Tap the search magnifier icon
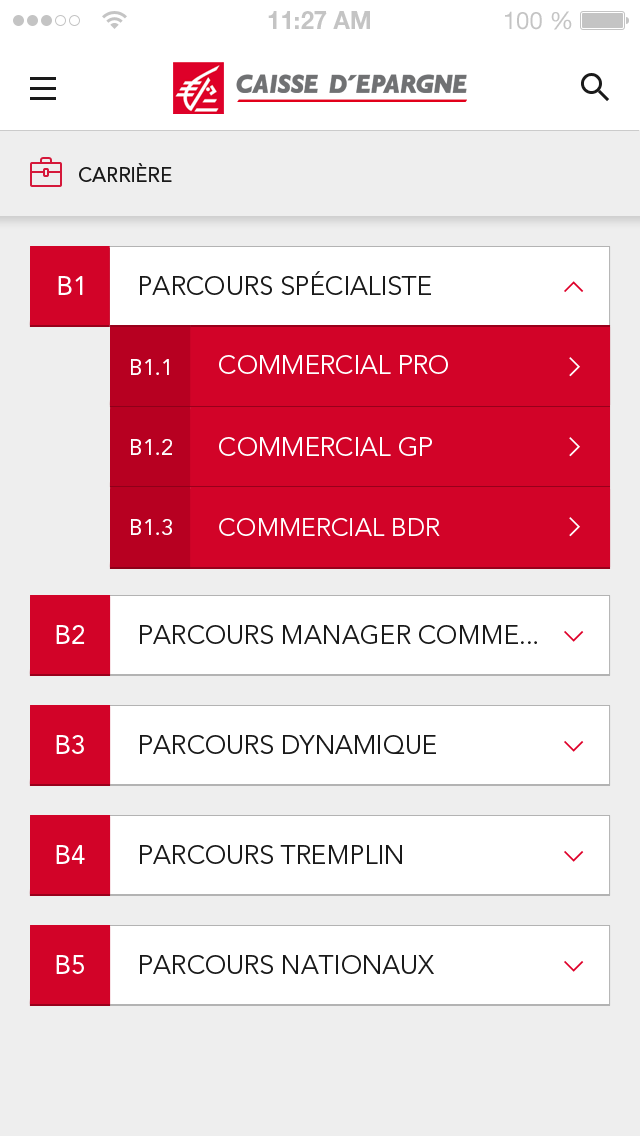This screenshot has width=640, height=1136. (594, 88)
